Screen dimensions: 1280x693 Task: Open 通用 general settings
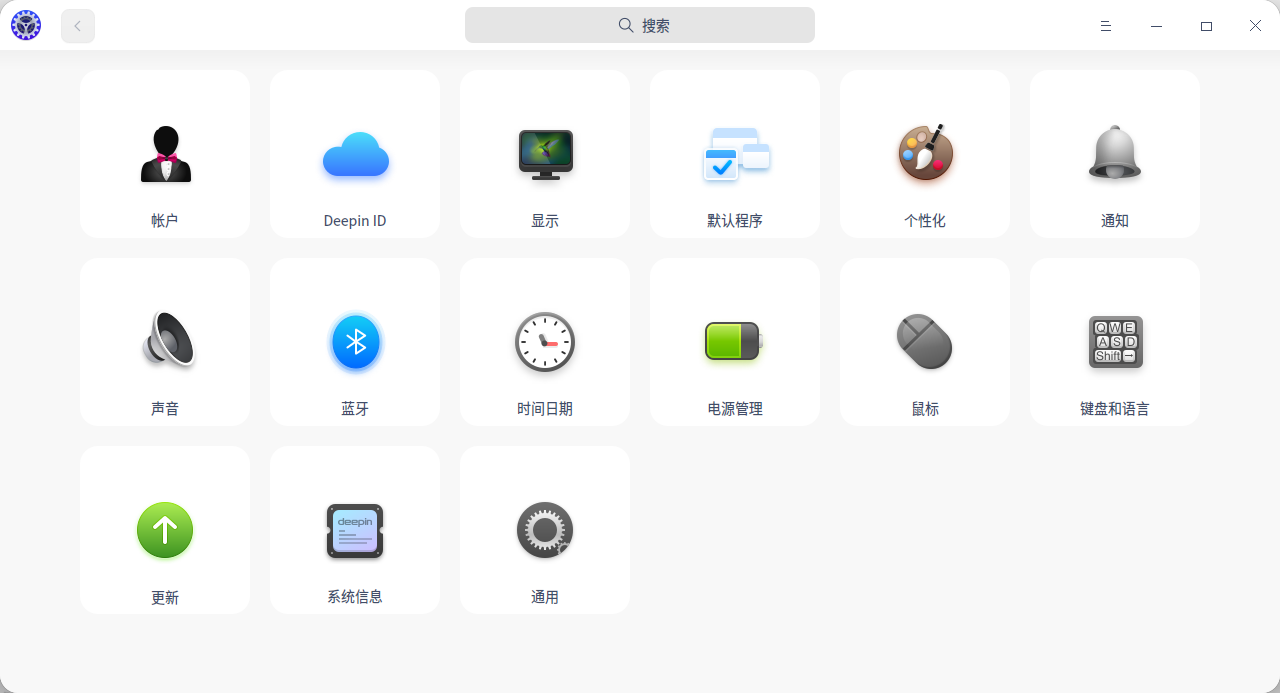coord(545,531)
